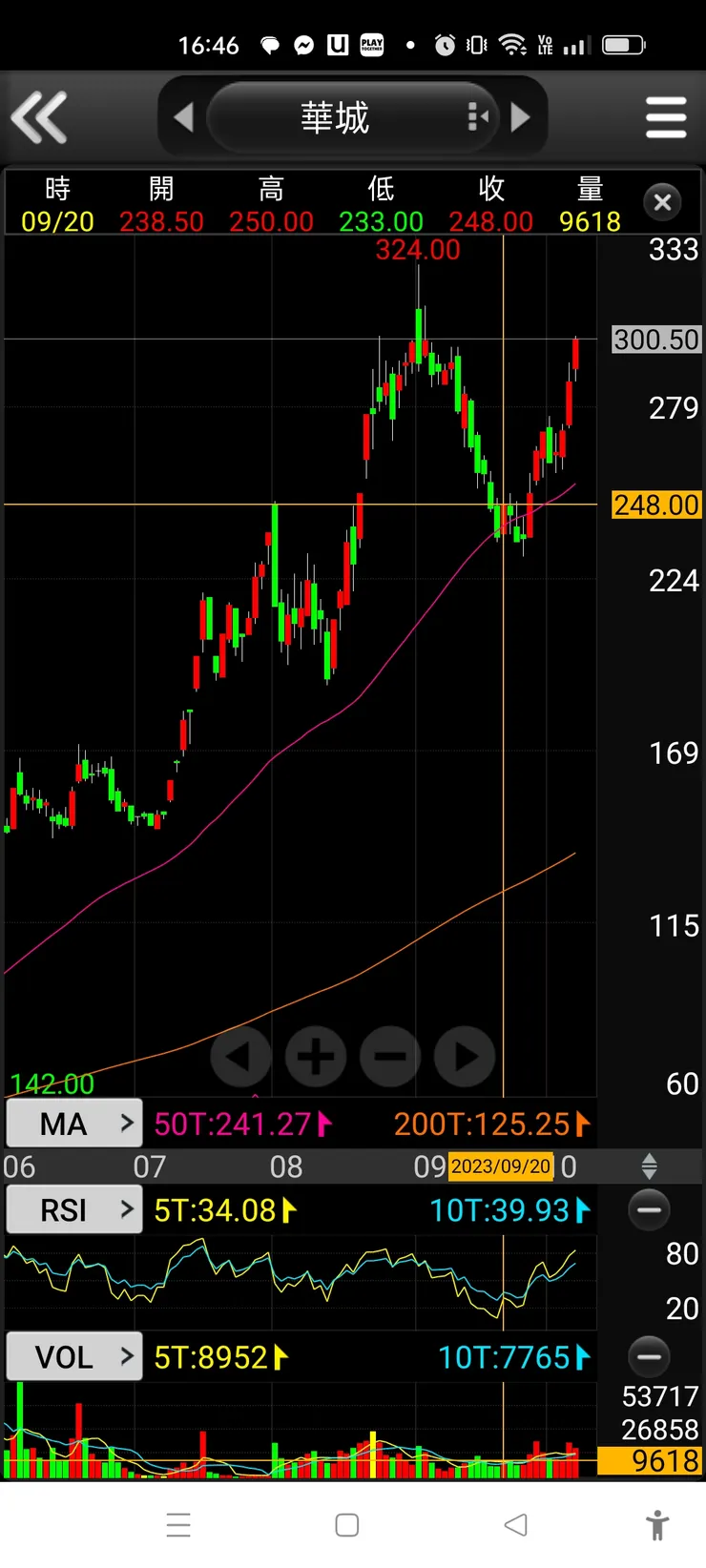The width and height of the screenshot is (706, 1568).
Task: Open system recent apps
Action: [178, 1525]
